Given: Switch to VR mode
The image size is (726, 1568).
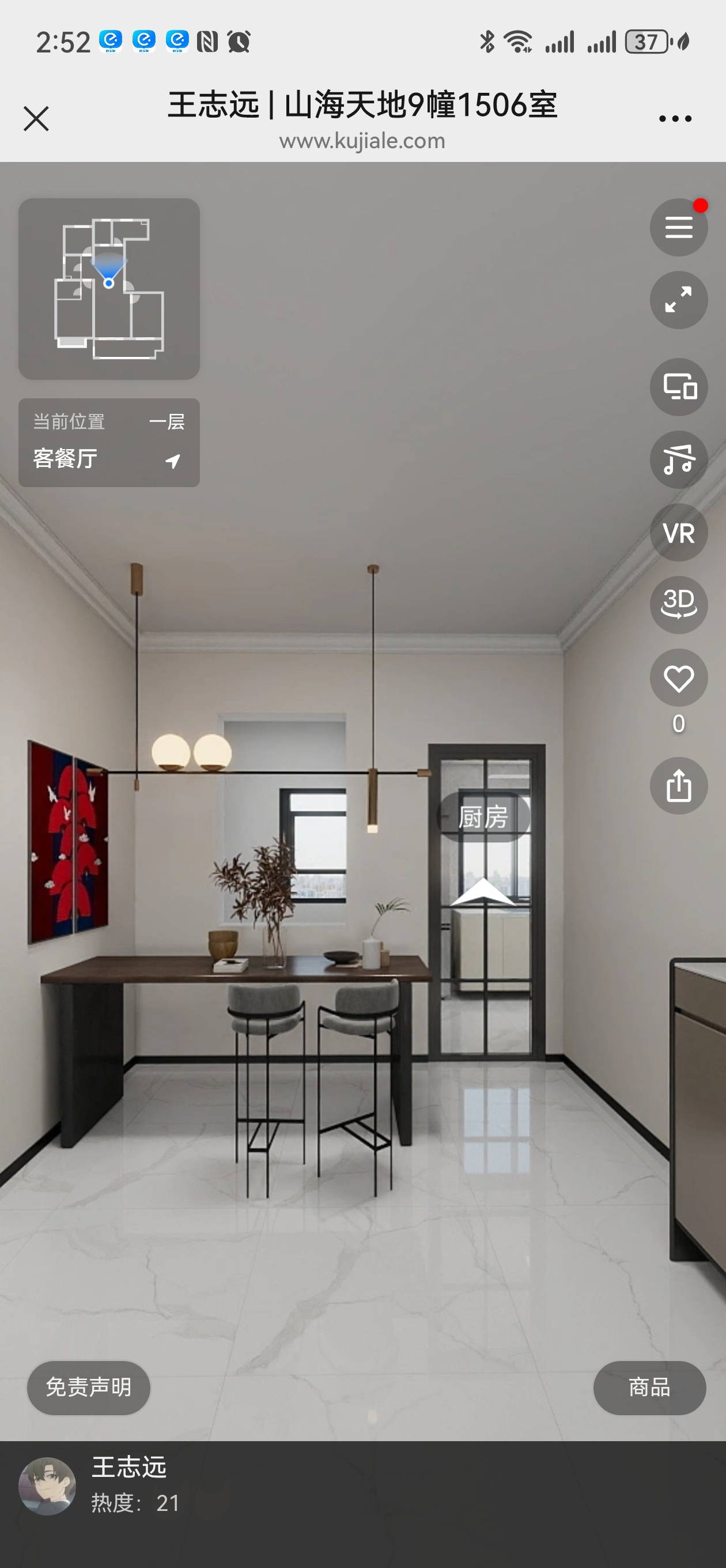Looking at the screenshot, I should click(x=679, y=533).
